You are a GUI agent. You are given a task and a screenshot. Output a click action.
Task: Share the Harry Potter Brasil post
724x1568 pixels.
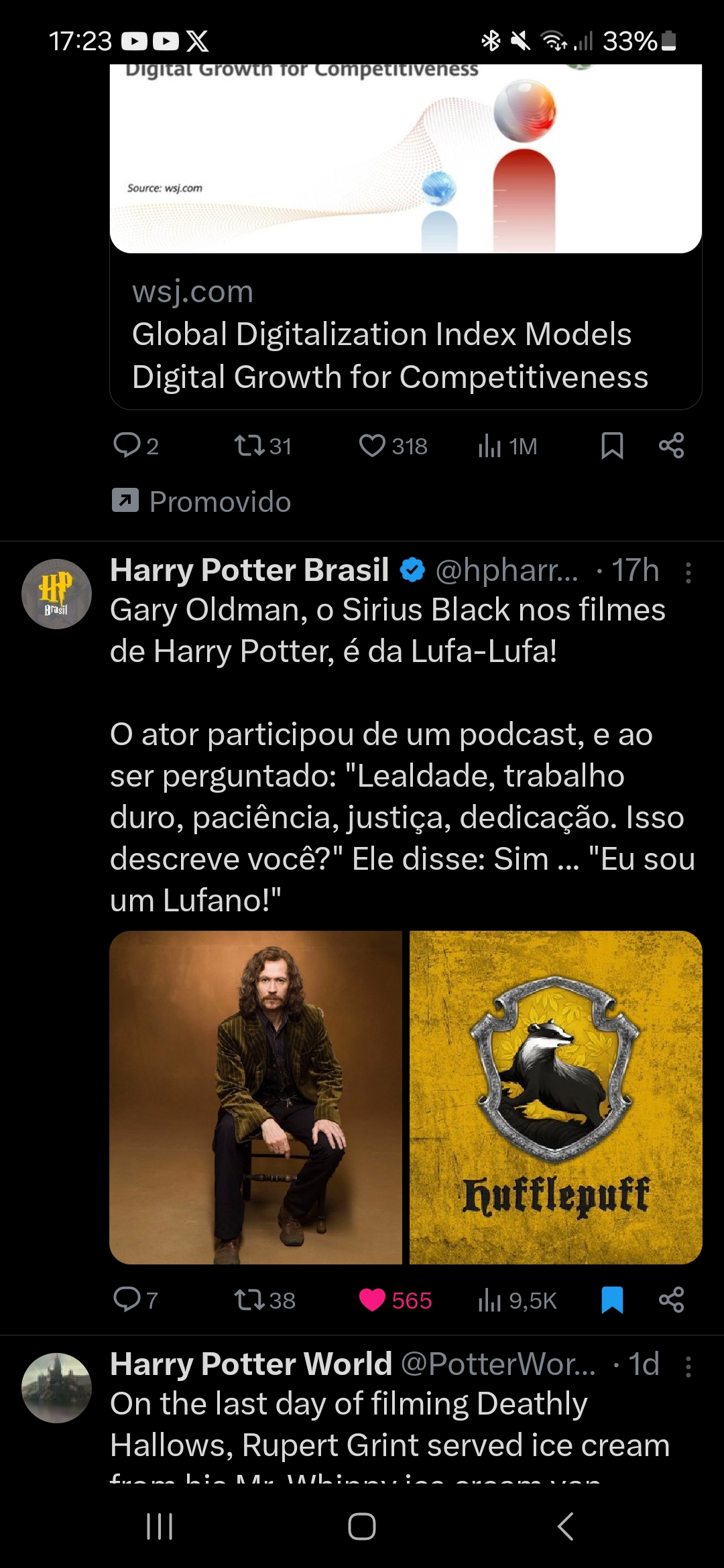coord(671,1300)
